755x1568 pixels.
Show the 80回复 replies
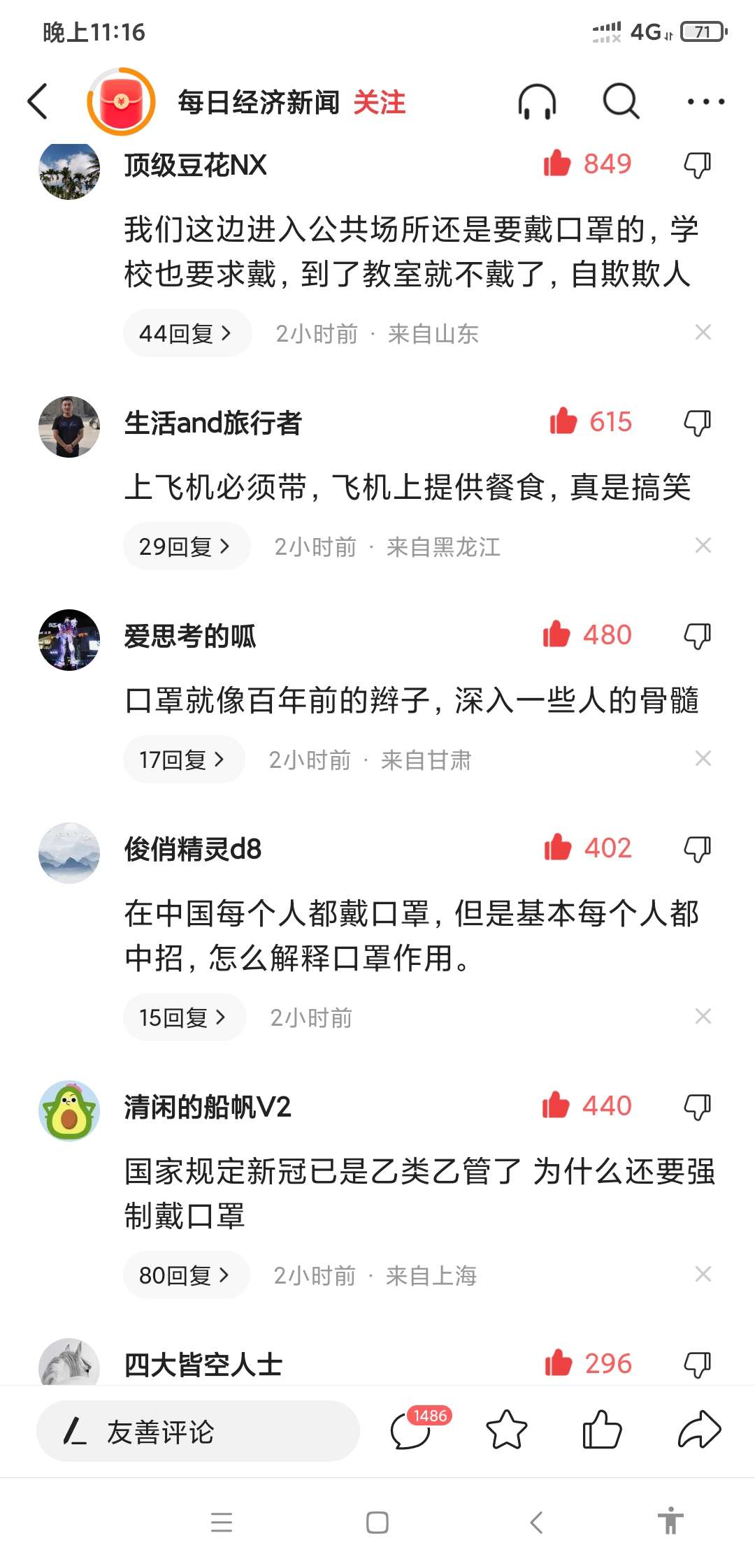185,1275
